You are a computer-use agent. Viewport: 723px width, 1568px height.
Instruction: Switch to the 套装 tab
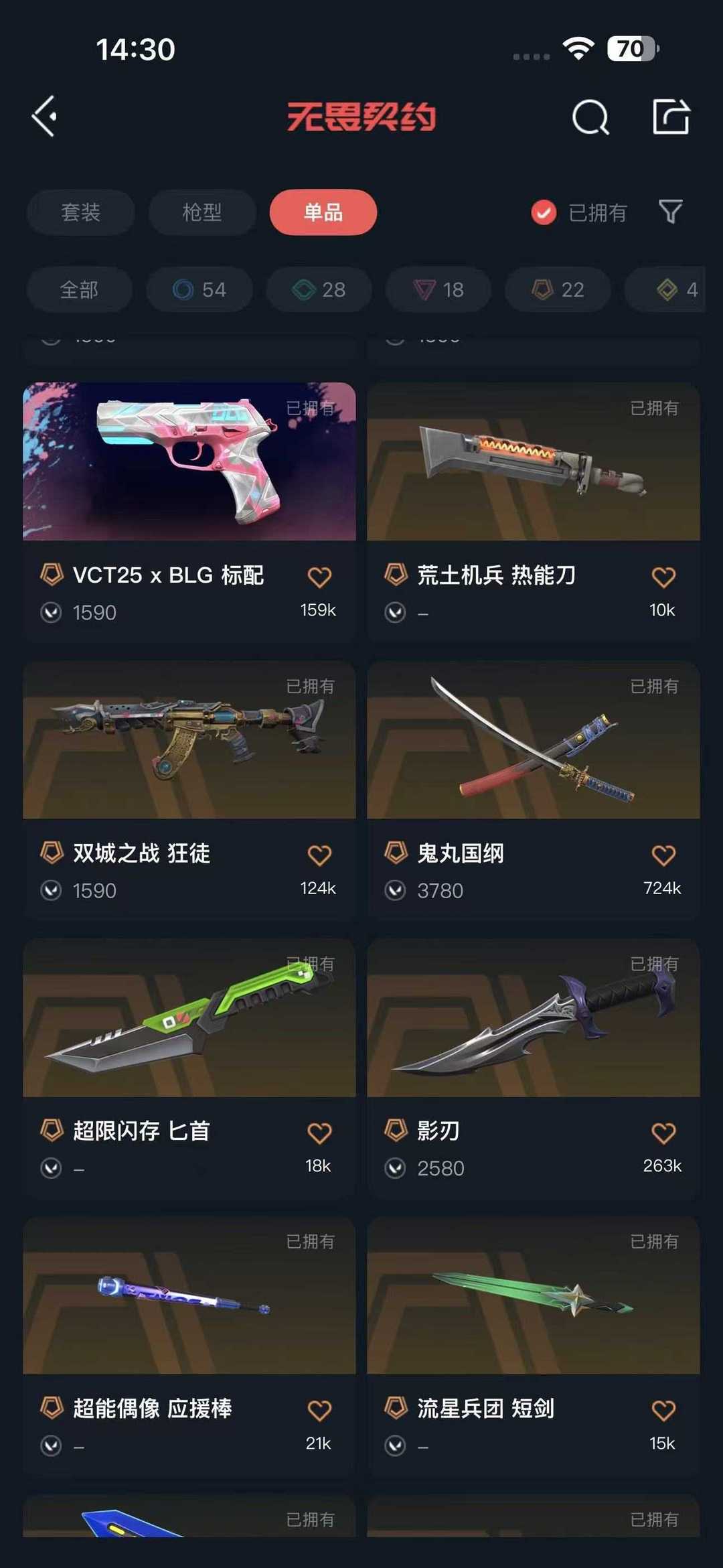80,212
